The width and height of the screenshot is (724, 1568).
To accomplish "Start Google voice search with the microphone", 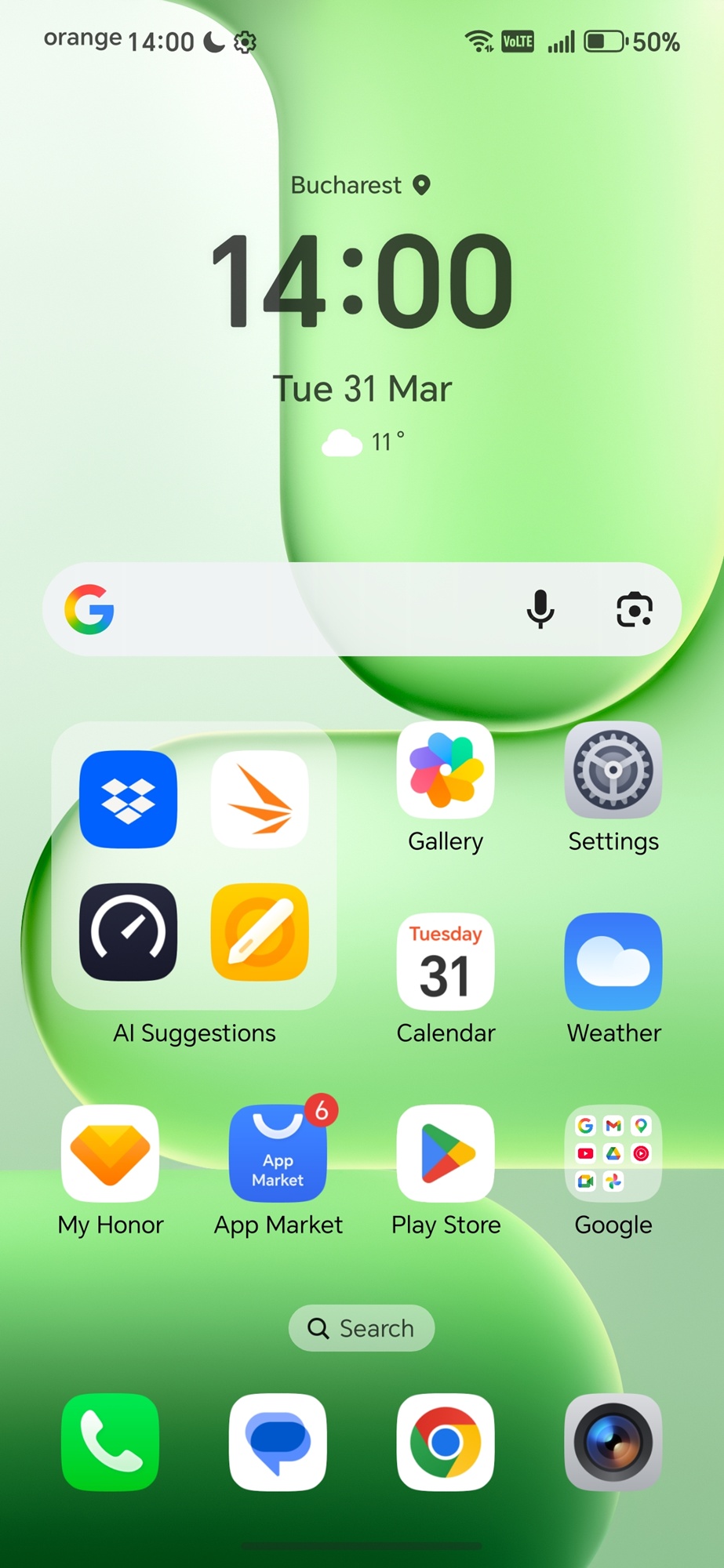I will [x=540, y=609].
